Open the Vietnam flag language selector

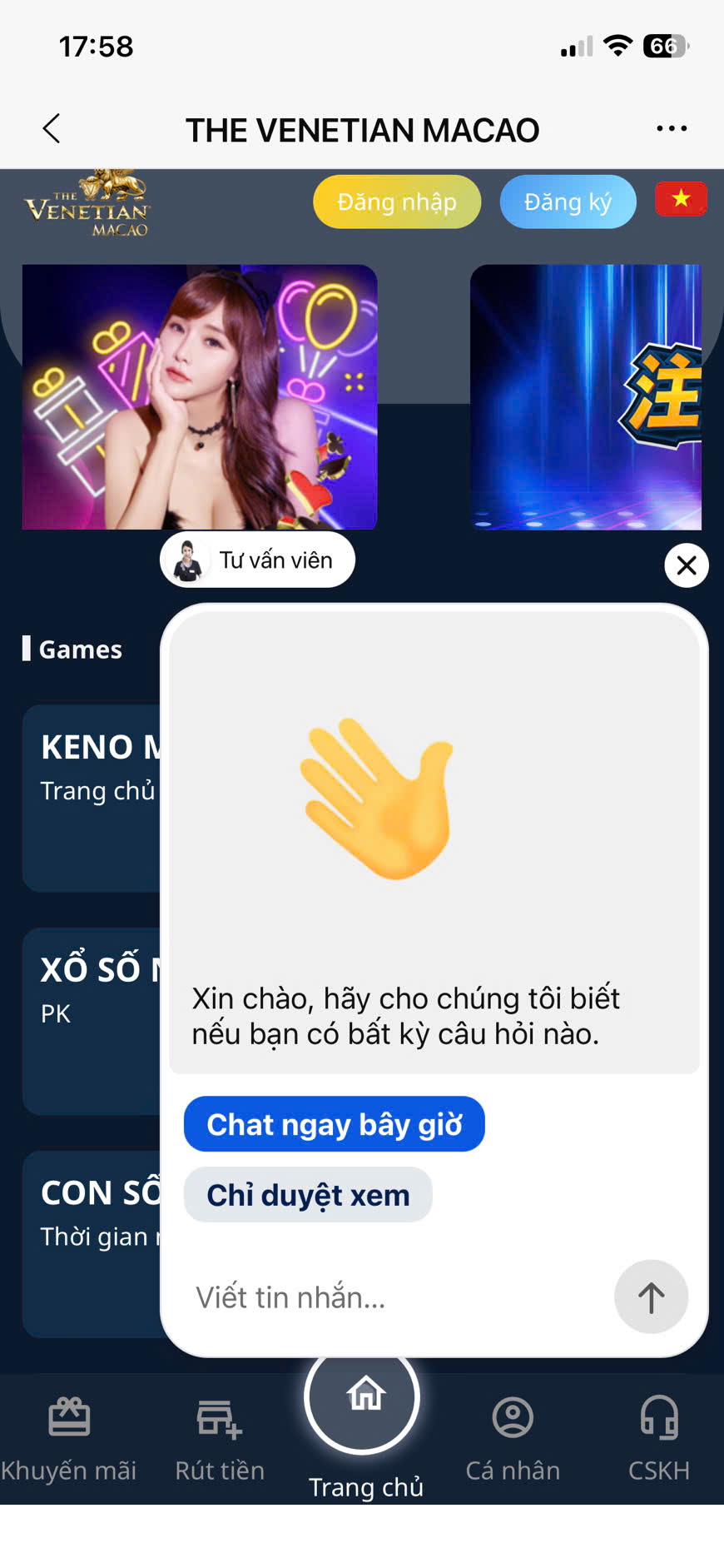pos(681,199)
